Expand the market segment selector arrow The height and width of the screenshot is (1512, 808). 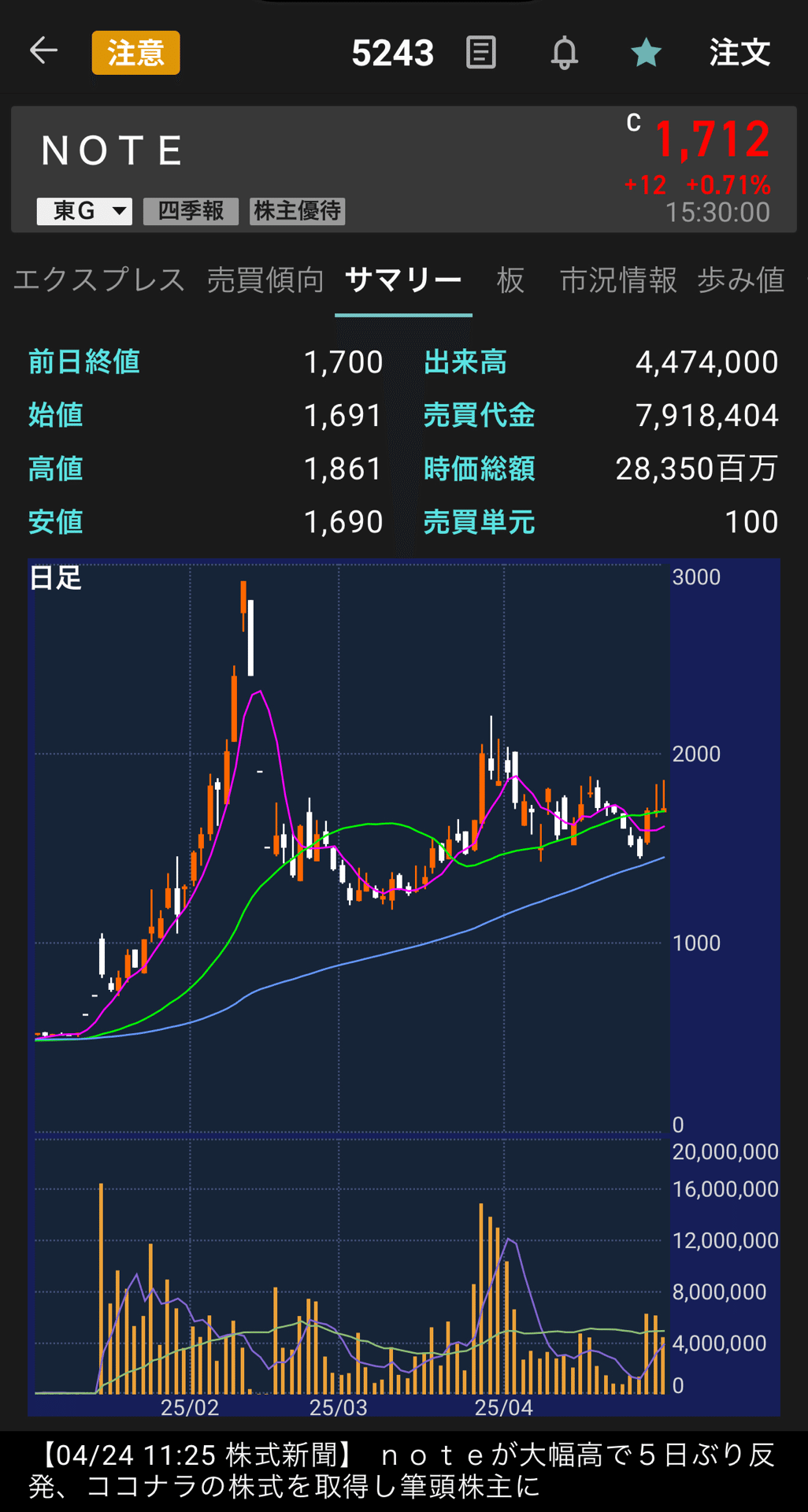(x=117, y=211)
